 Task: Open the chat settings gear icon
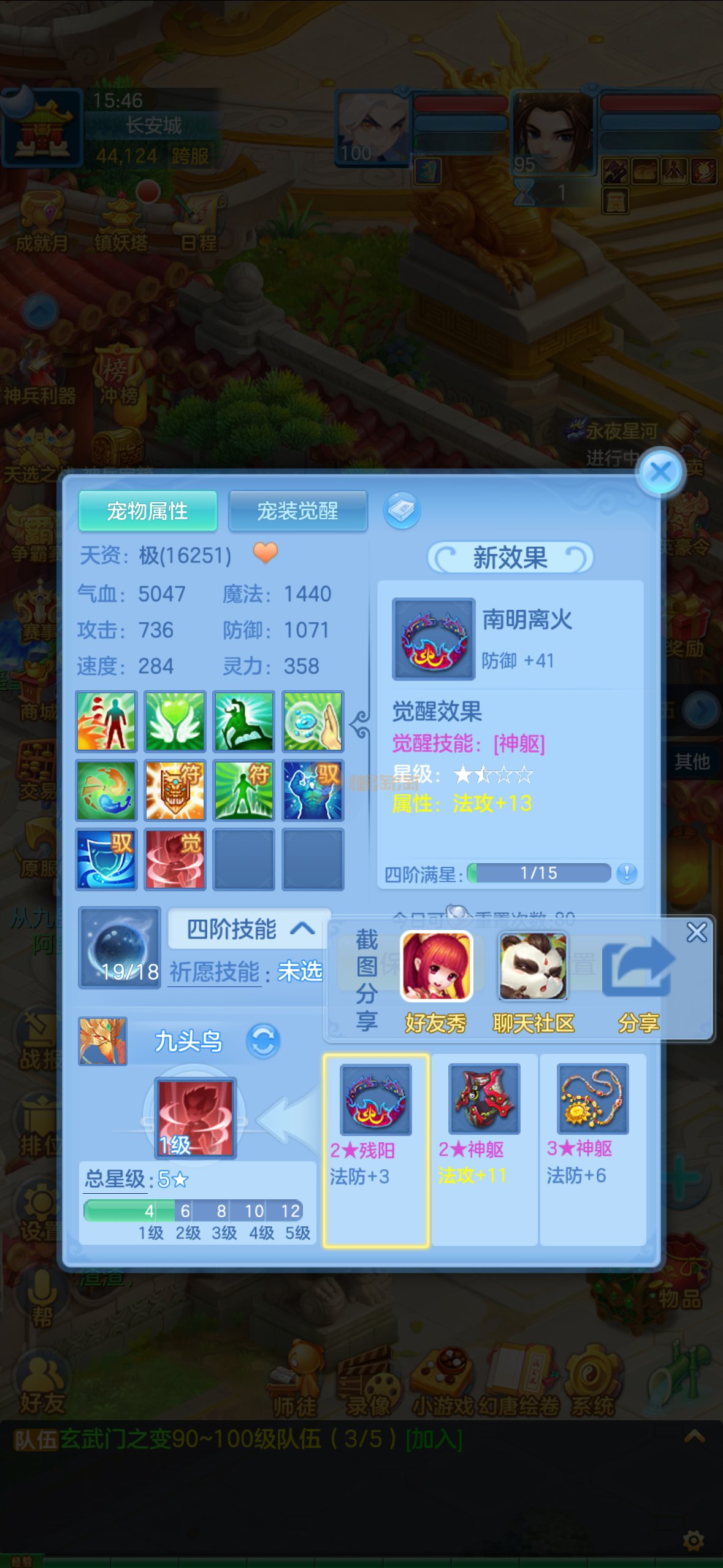point(693,1540)
